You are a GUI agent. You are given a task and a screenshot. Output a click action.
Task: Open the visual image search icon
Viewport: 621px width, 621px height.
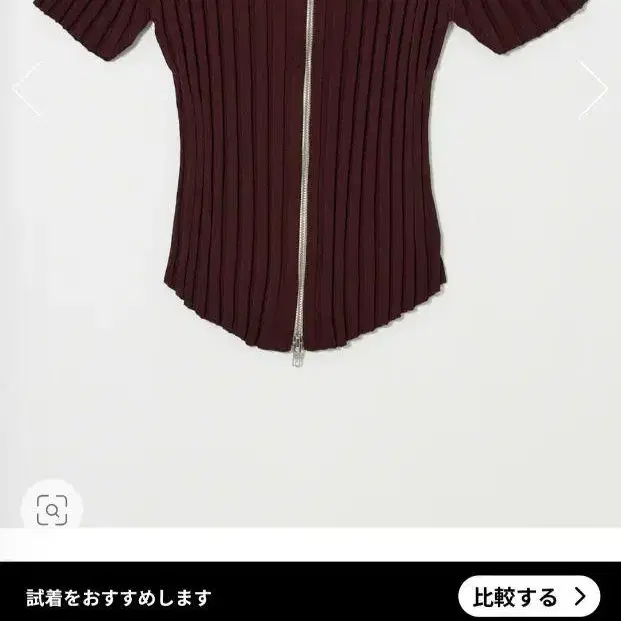(52, 512)
